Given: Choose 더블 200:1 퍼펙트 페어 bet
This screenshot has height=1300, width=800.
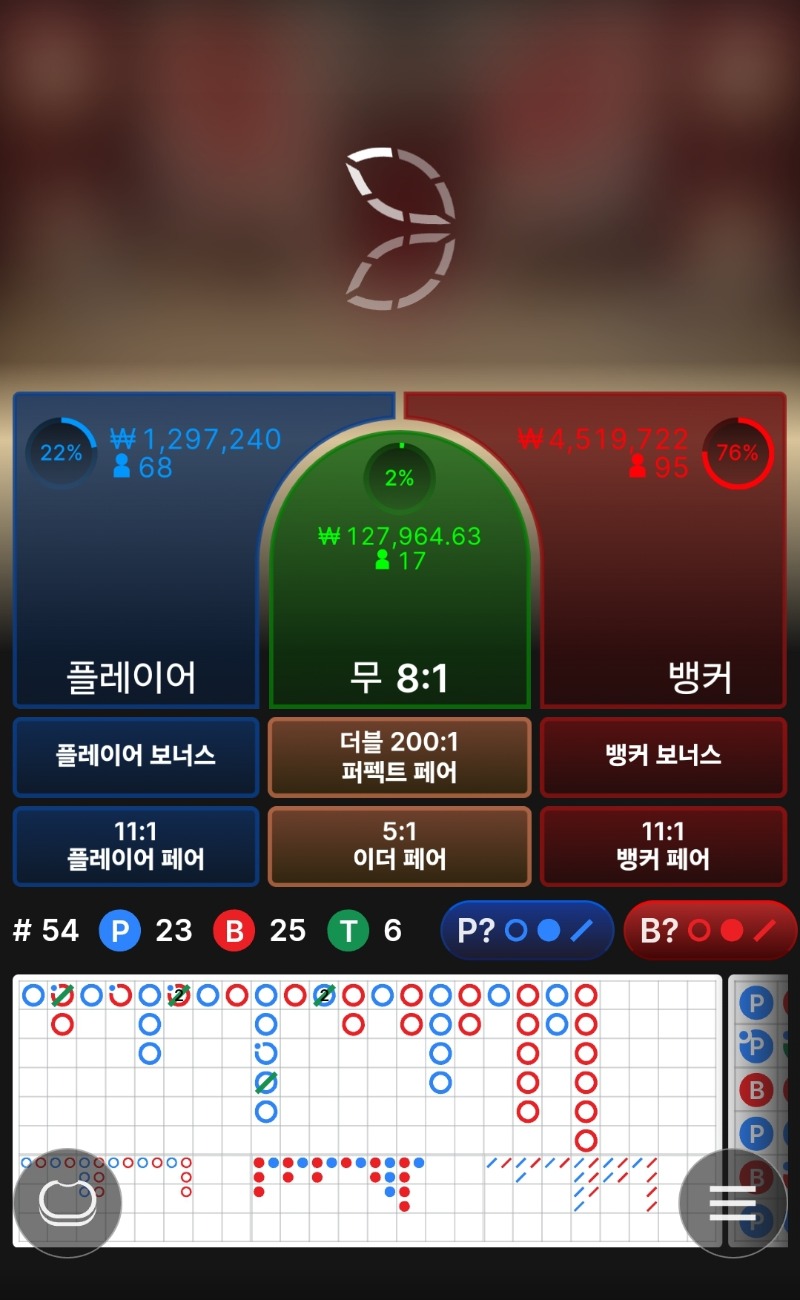Looking at the screenshot, I should 400,757.
